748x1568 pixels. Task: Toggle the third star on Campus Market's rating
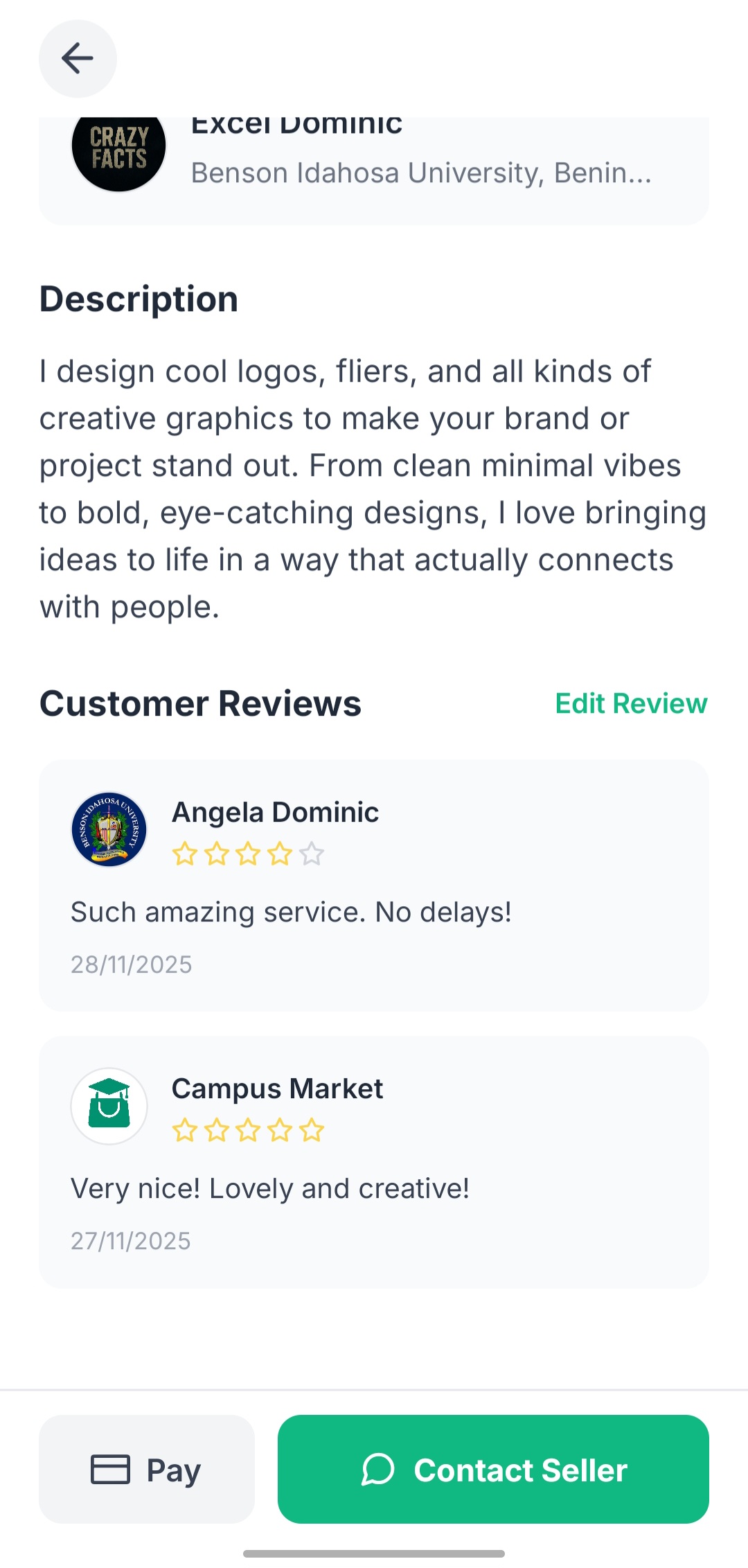[x=247, y=1129]
